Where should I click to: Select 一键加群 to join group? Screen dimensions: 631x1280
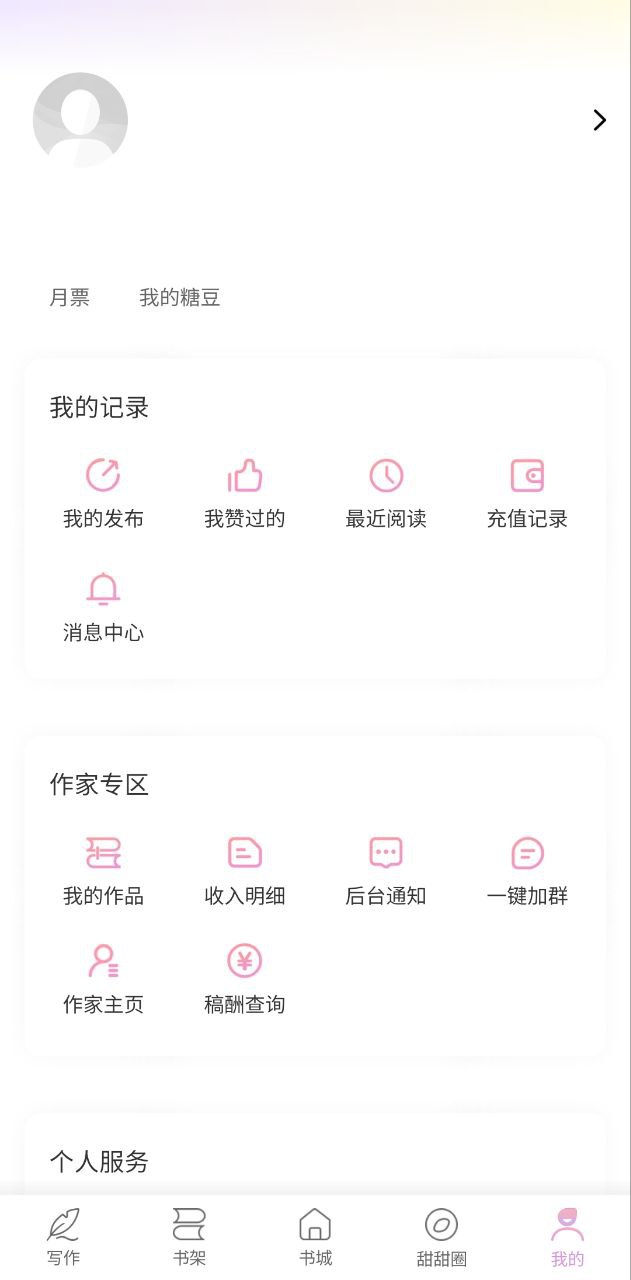527,871
